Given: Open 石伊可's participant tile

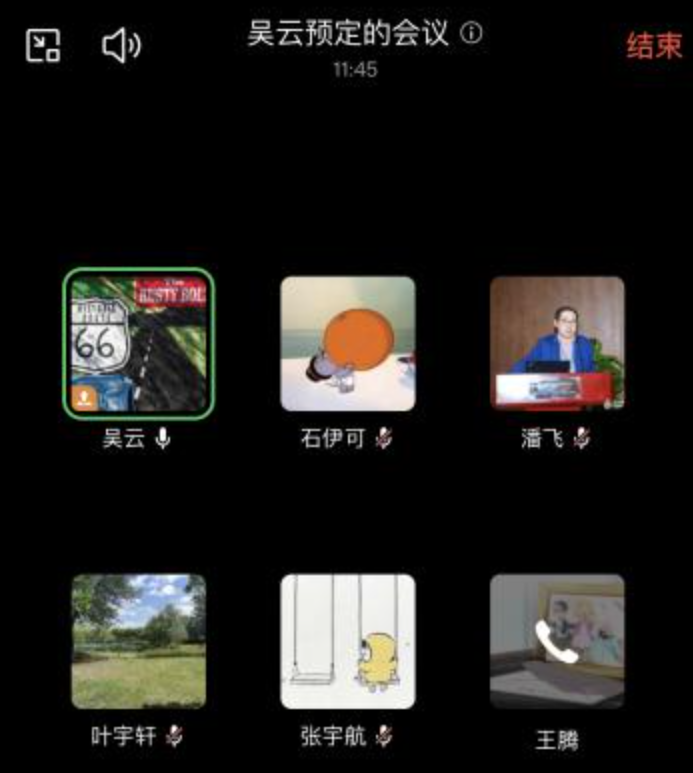Looking at the screenshot, I should (x=347, y=343).
